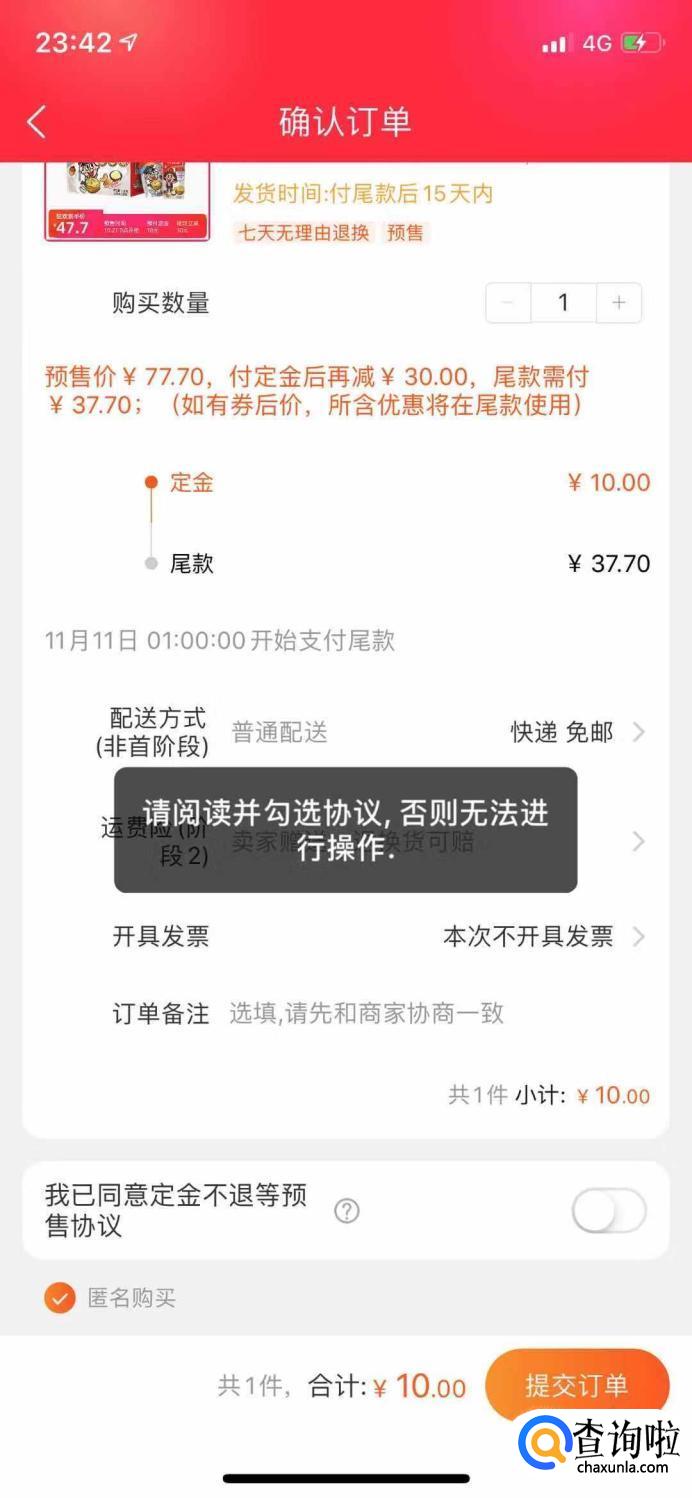Increase the purchase quantity by one
Screen dimensions: 692x1498
point(619,303)
